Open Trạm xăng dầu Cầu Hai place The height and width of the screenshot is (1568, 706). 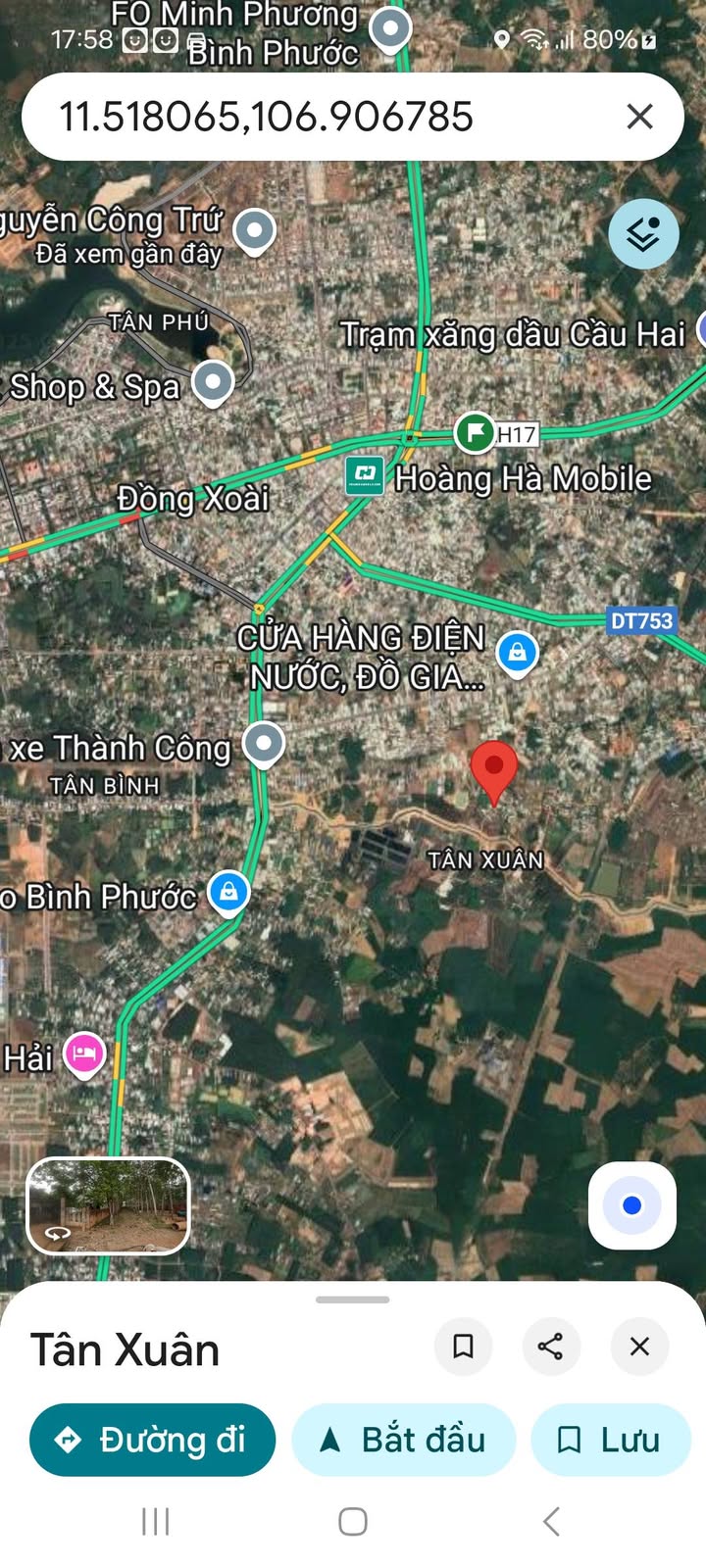point(512,334)
